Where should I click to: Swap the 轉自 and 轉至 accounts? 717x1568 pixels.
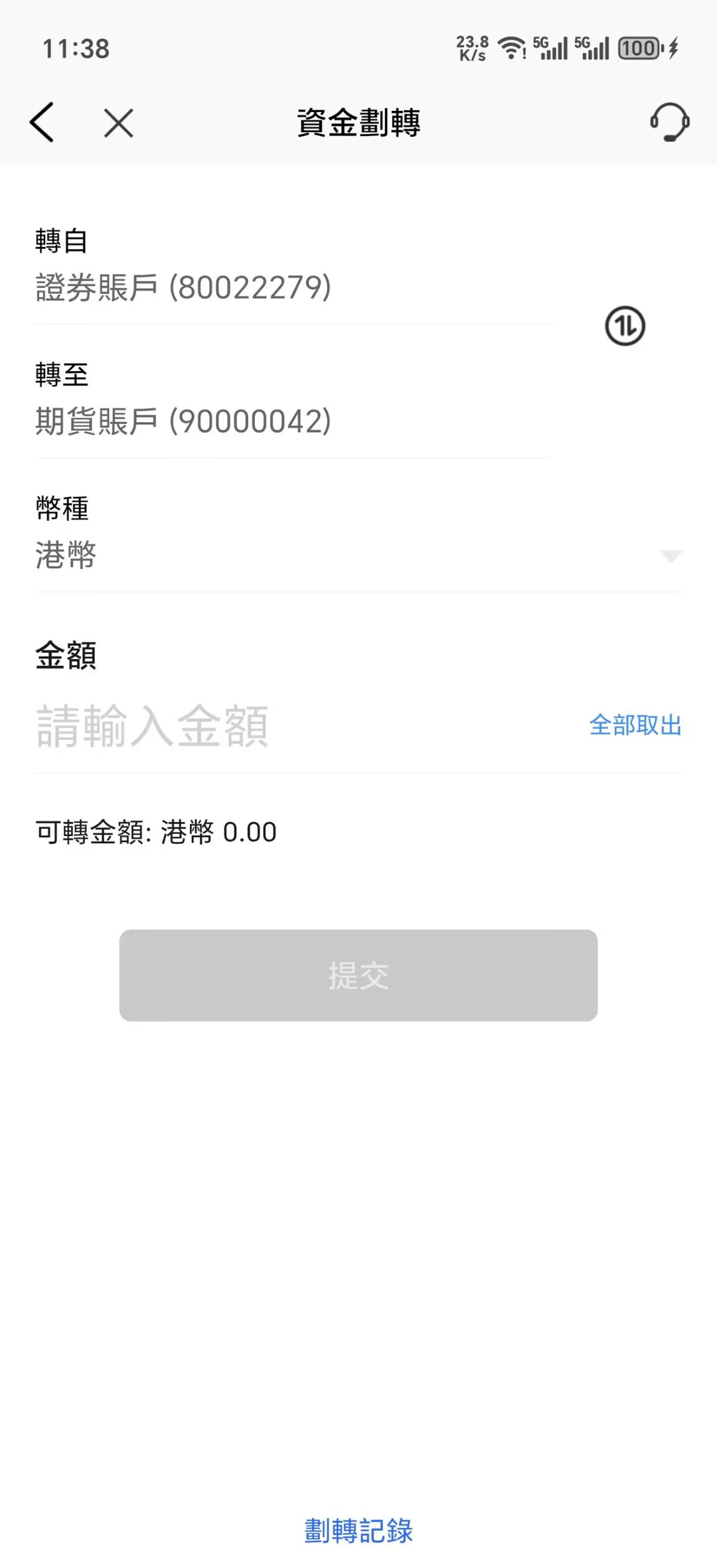[625, 326]
